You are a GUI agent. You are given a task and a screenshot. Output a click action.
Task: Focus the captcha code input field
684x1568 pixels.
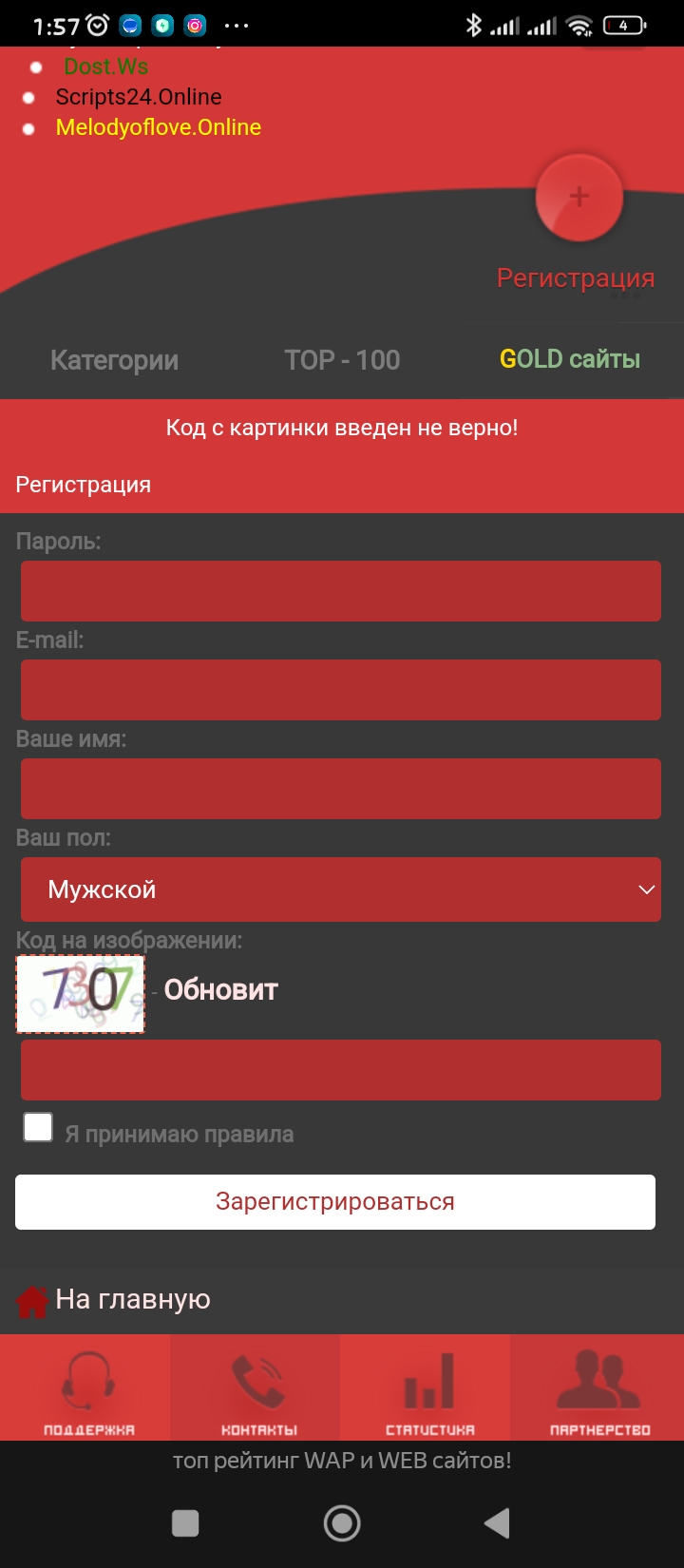click(341, 1070)
